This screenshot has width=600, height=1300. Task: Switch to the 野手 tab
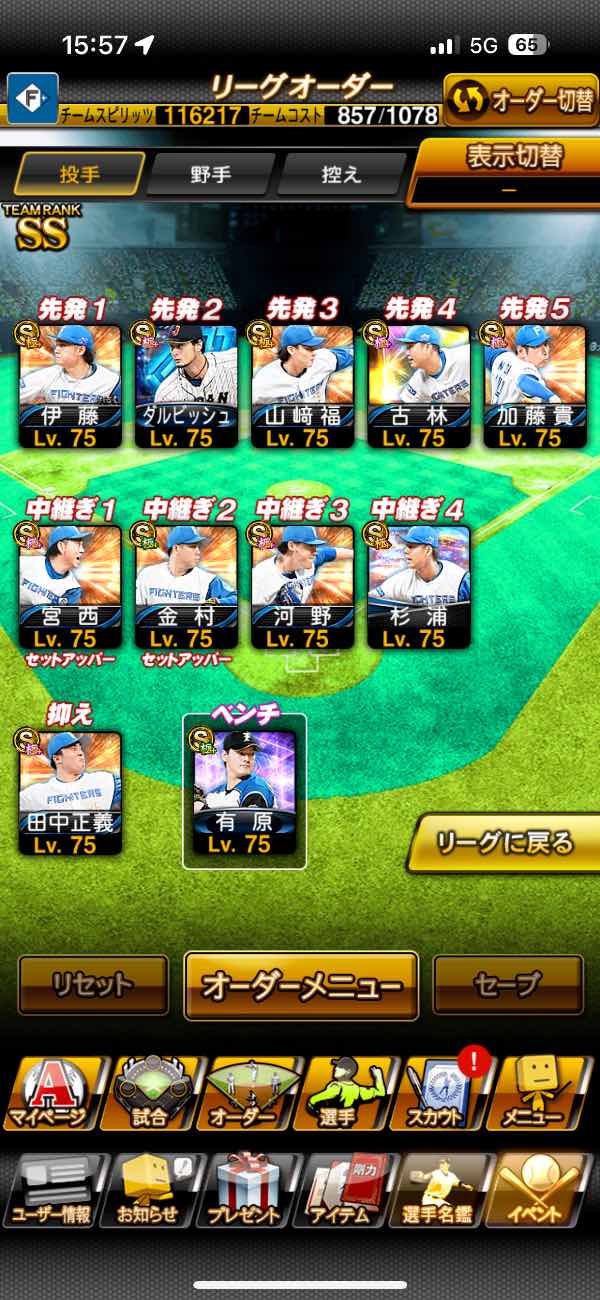pos(210,174)
